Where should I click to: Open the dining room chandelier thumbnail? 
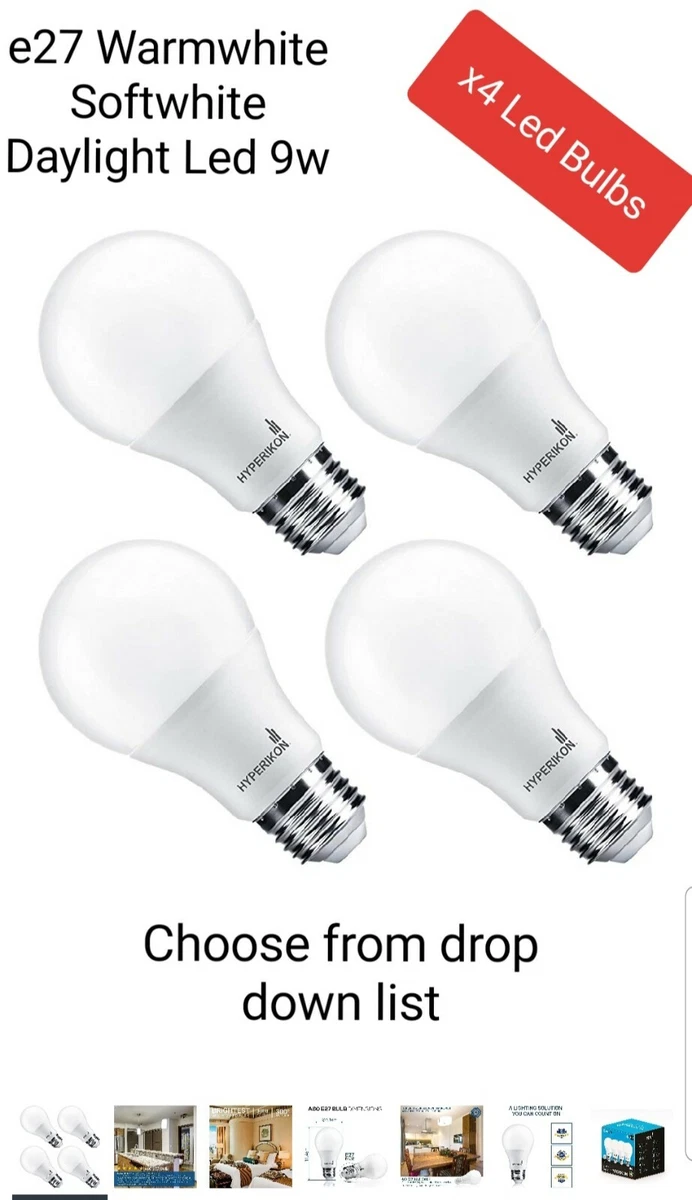[155, 1146]
